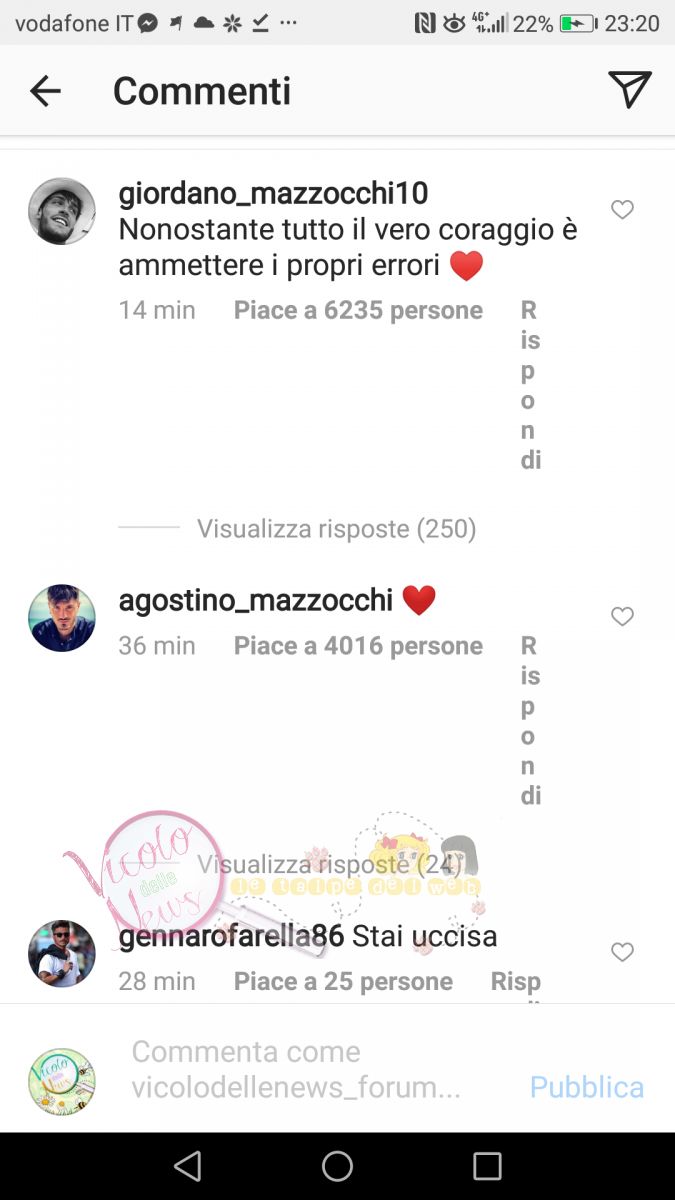The image size is (675, 1200).
Task: Expand the 24 replies to agostino_mazzocchi
Action: (x=329, y=864)
